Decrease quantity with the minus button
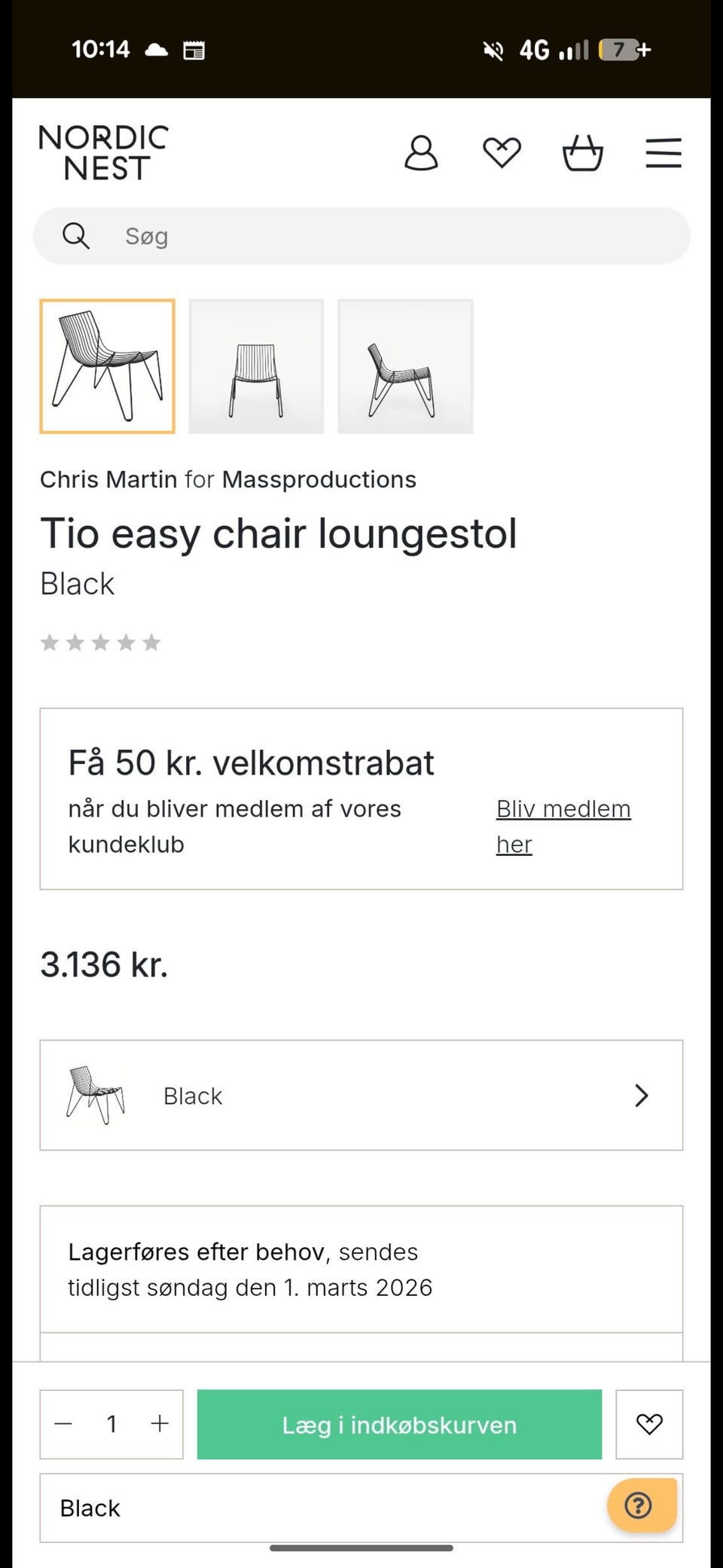 64,1423
